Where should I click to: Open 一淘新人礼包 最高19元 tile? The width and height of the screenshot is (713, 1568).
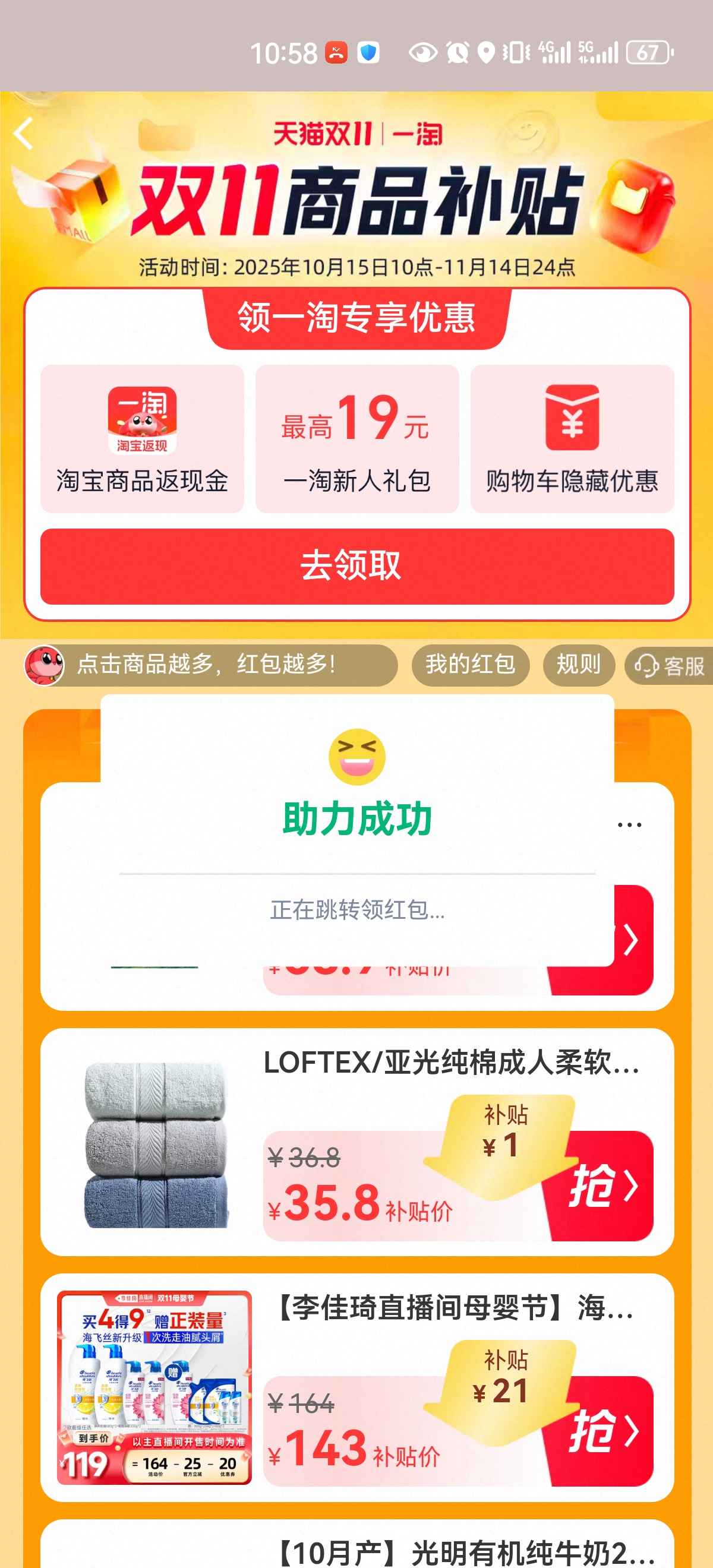point(357,438)
